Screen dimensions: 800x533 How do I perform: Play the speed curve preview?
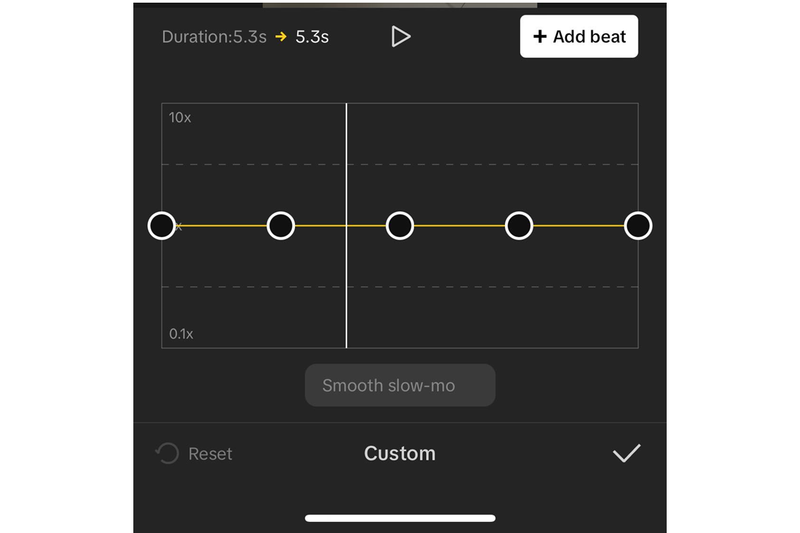click(400, 37)
